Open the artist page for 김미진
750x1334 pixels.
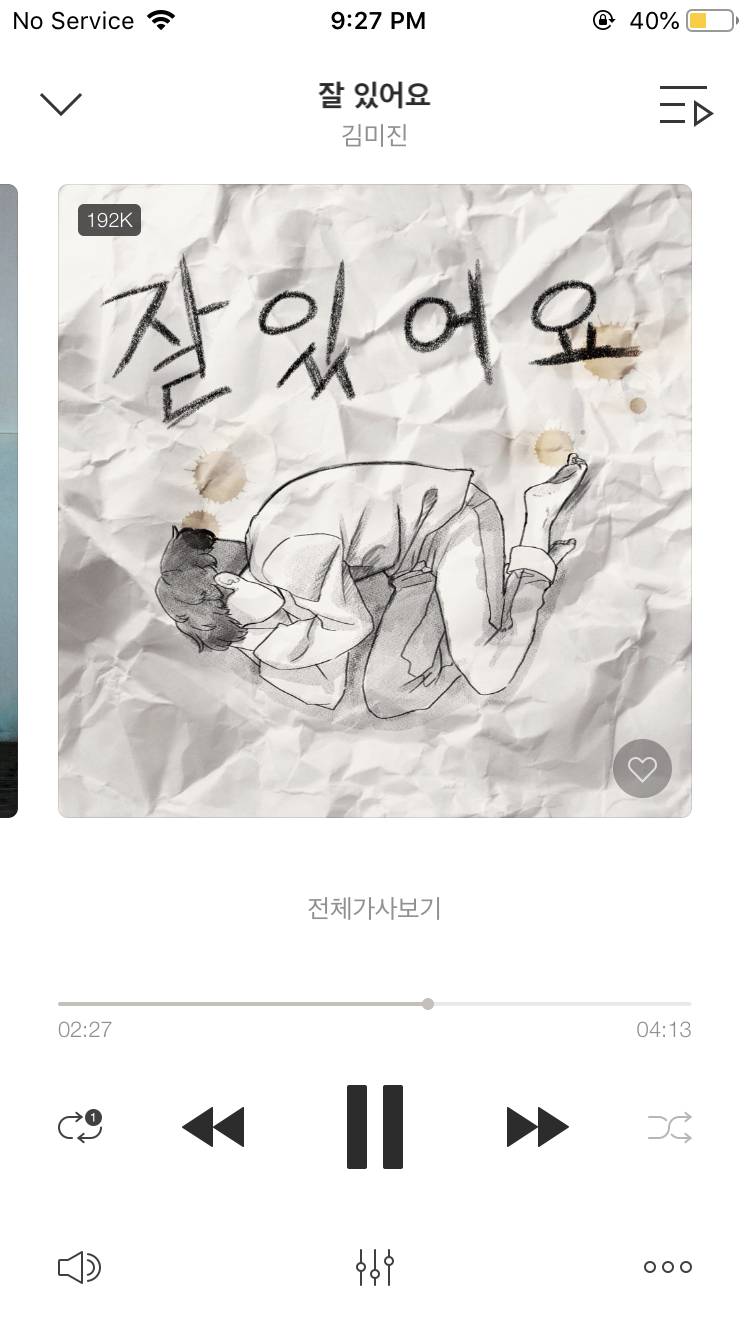(x=374, y=135)
